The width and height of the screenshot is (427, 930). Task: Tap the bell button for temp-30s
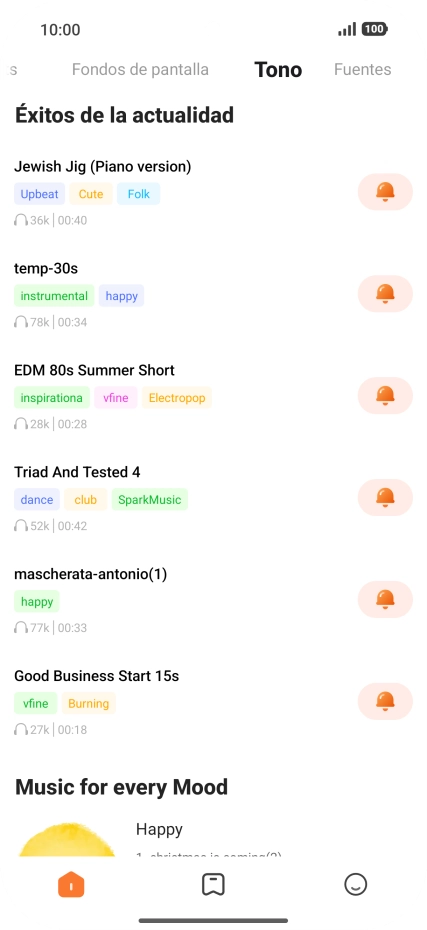coord(385,294)
